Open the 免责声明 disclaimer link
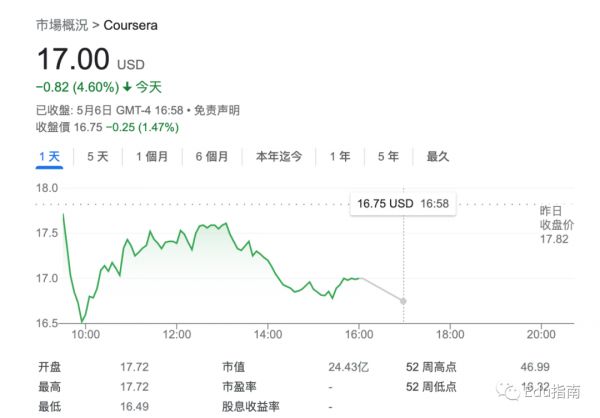 click(x=217, y=110)
